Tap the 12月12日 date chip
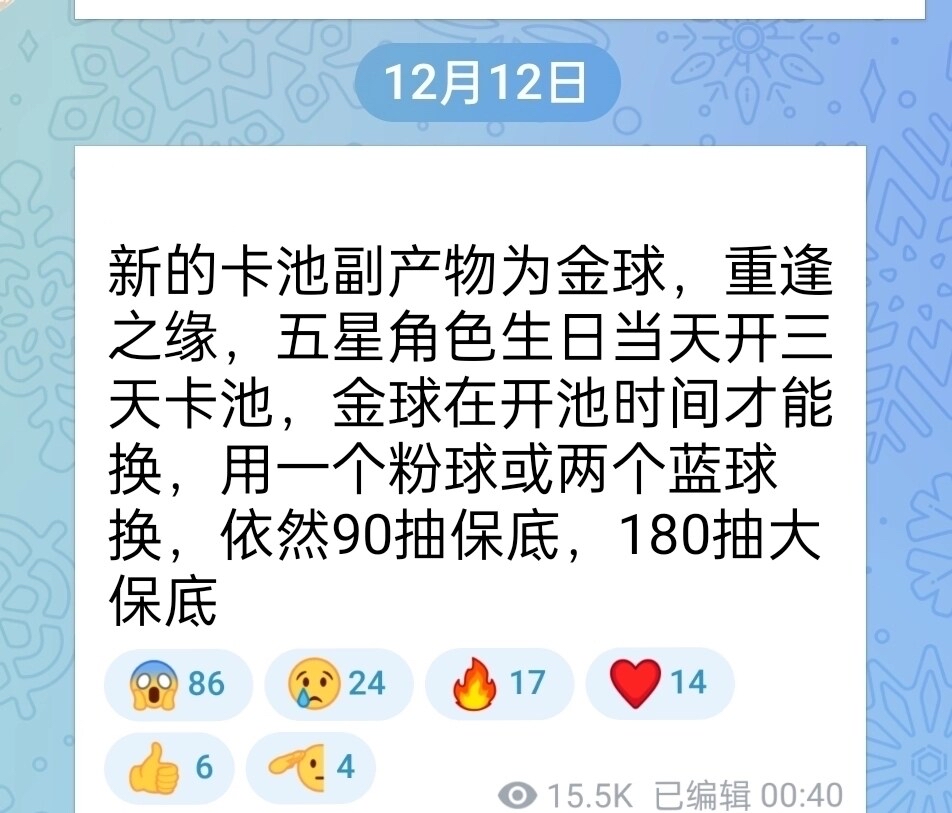Image resolution: width=952 pixels, height=813 pixels. click(x=487, y=83)
